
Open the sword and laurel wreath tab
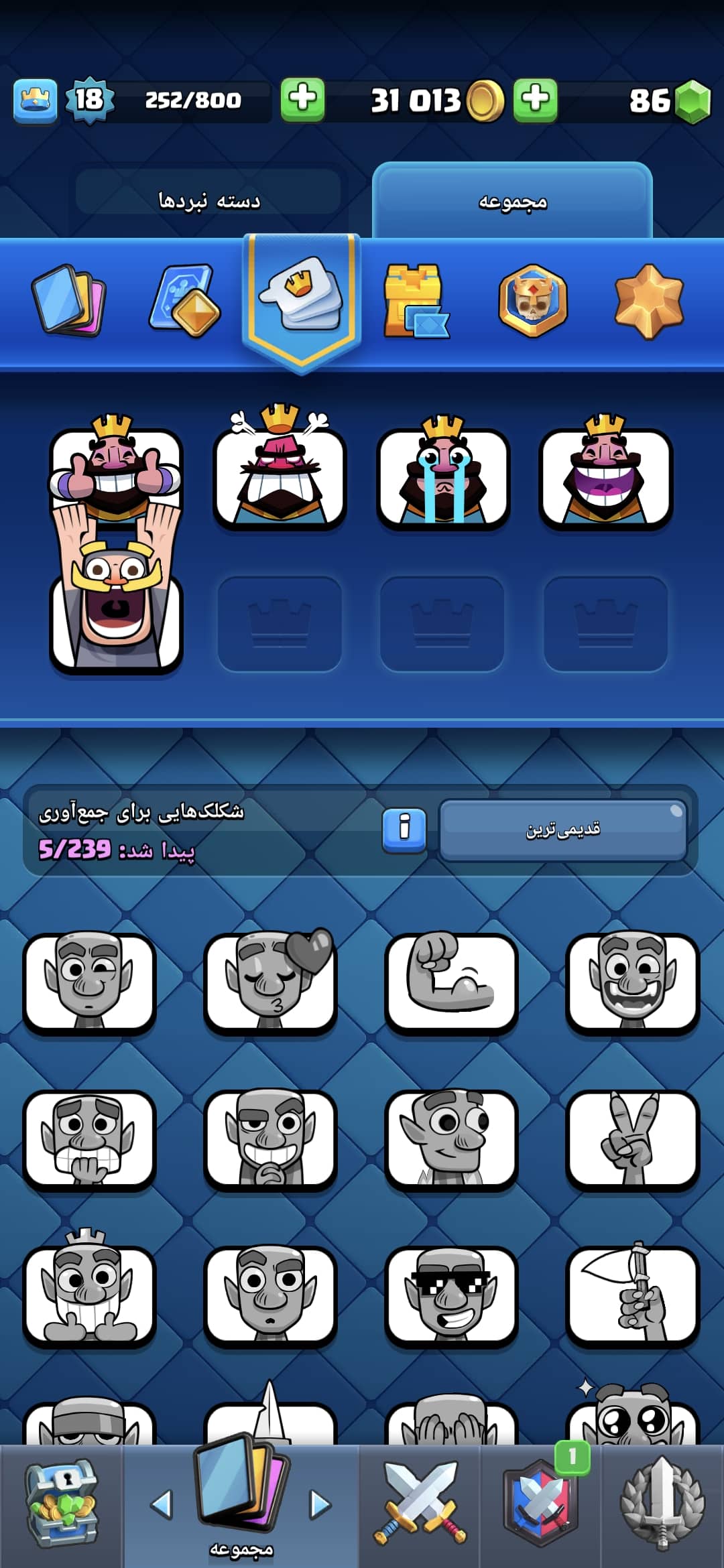[x=662, y=1505]
